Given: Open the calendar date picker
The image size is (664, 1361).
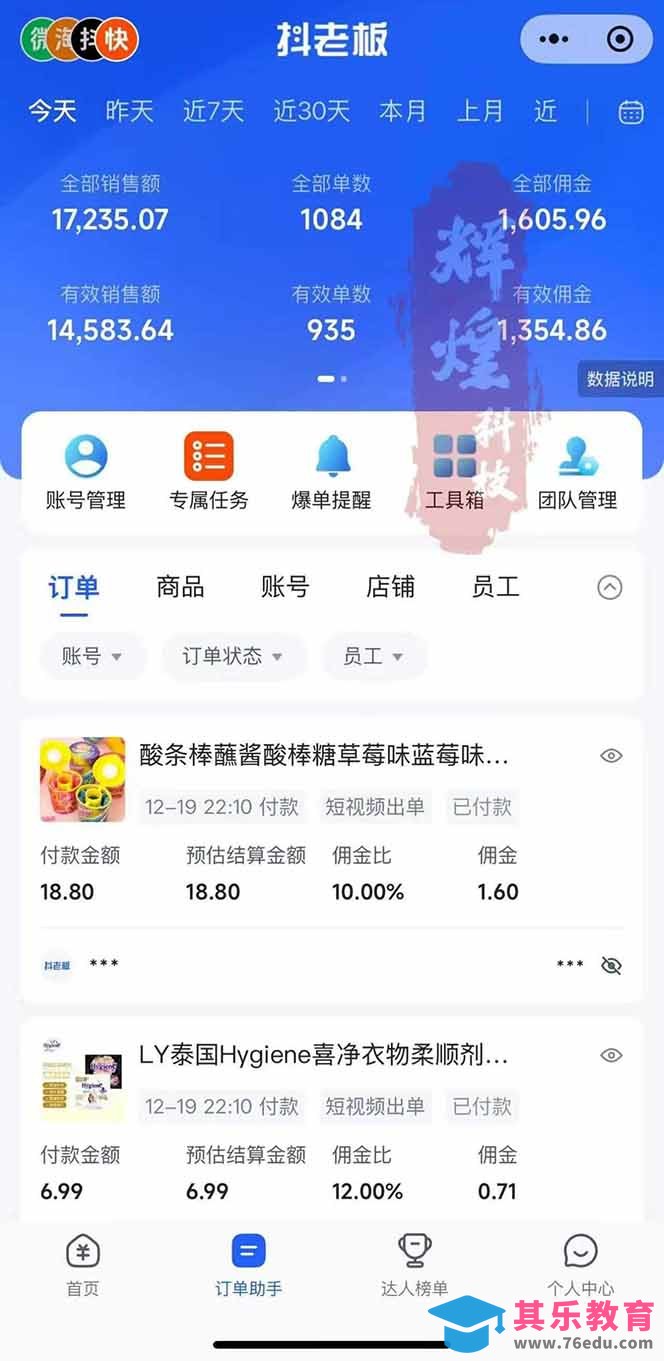Looking at the screenshot, I should pos(631,112).
